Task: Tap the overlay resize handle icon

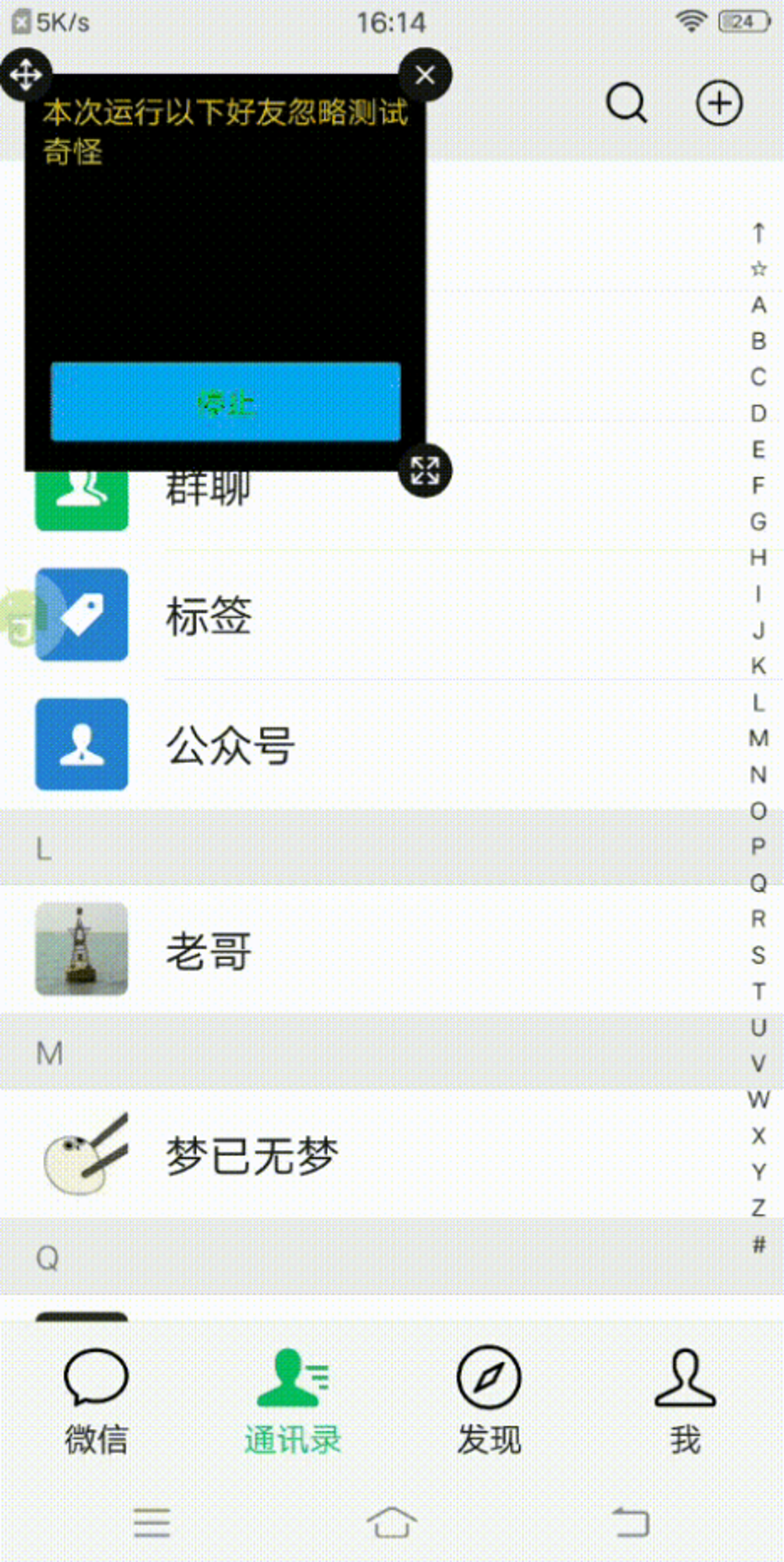Action: pos(425,470)
